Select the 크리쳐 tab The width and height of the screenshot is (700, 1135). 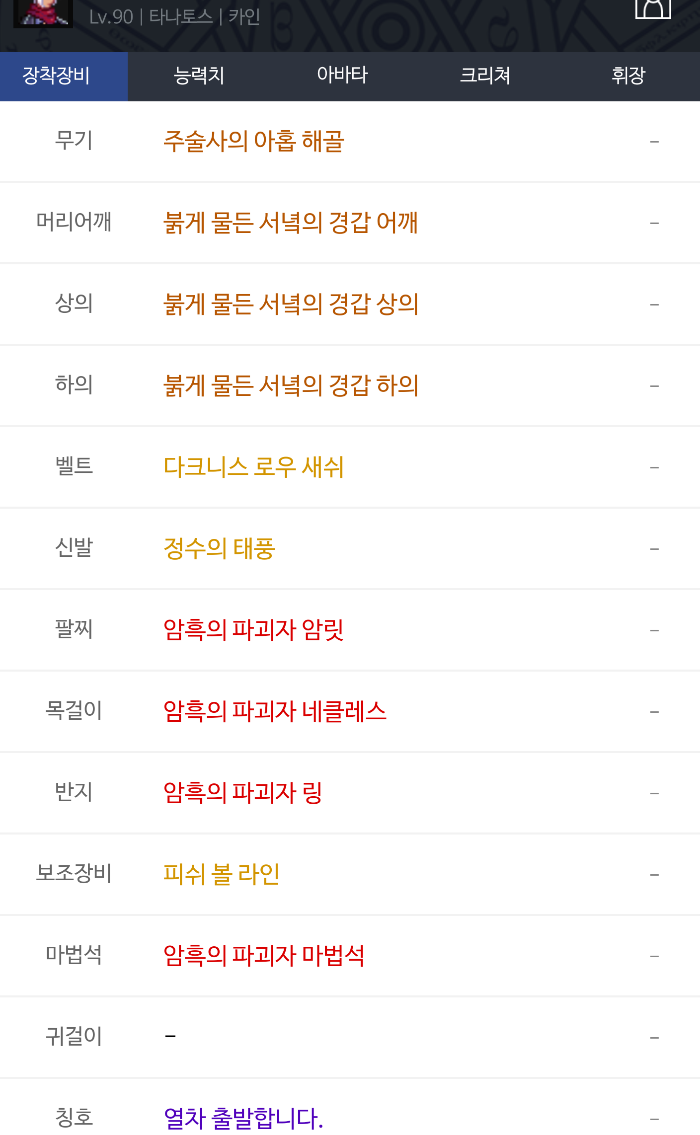(x=485, y=76)
